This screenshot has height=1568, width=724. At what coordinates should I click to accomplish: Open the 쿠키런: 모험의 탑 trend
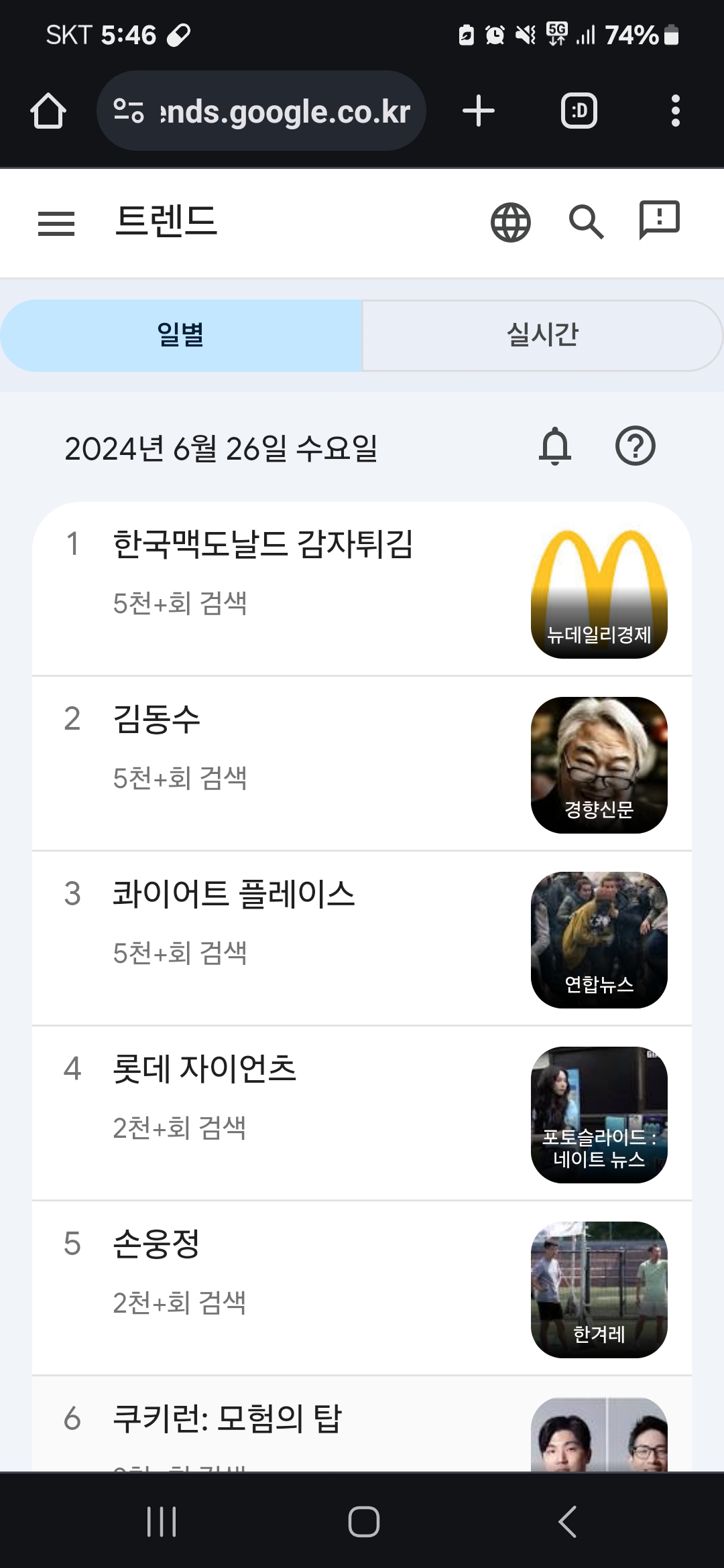click(227, 1419)
